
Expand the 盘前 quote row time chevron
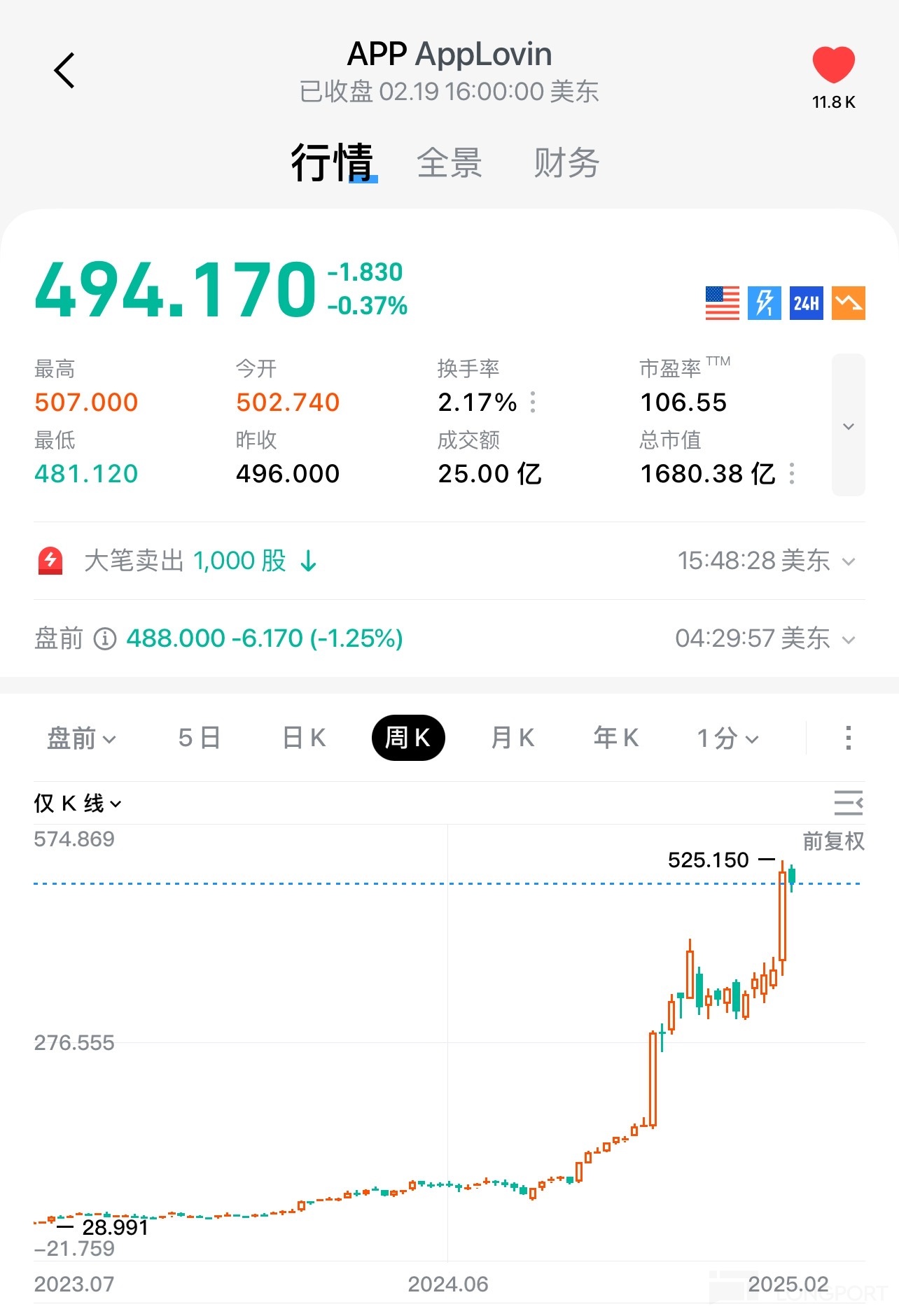(849, 639)
